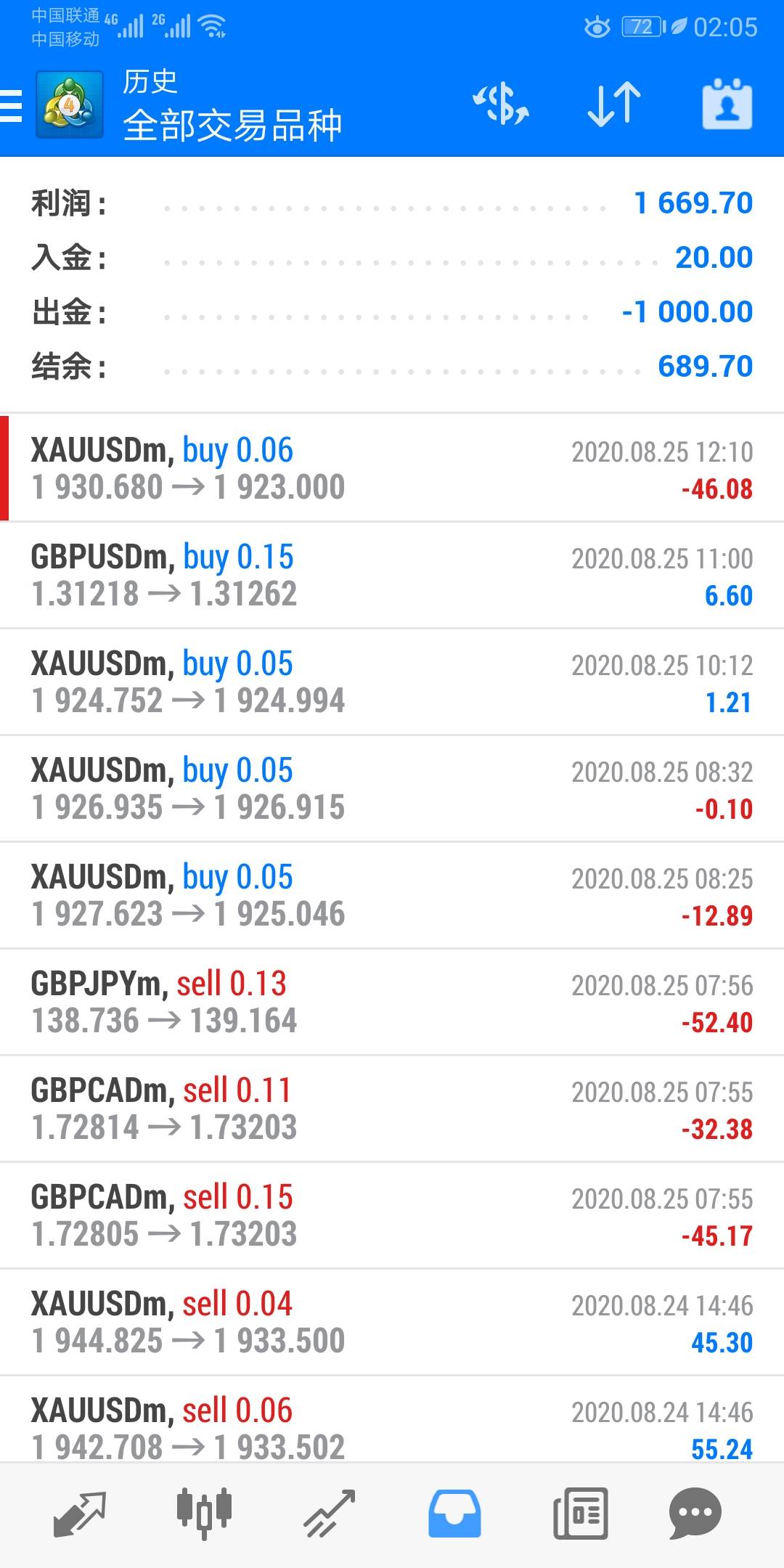Open the chat messages tab
The width and height of the screenshot is (784, 1568).
695,1514
